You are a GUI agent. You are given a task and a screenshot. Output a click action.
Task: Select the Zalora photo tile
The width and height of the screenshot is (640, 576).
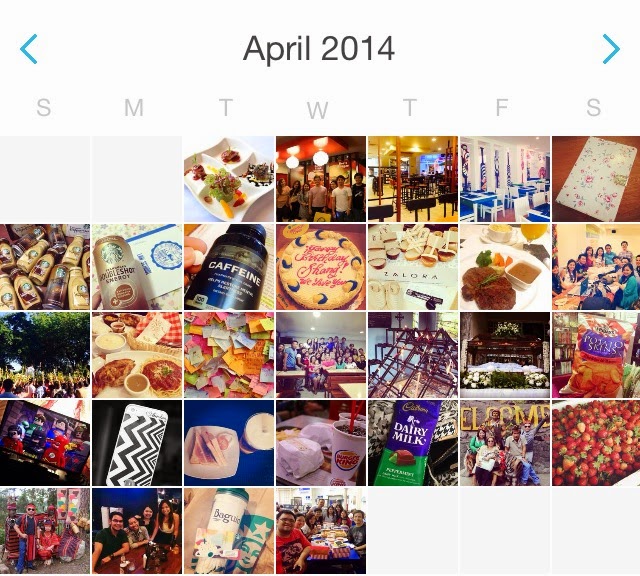(x=413, y=267)
